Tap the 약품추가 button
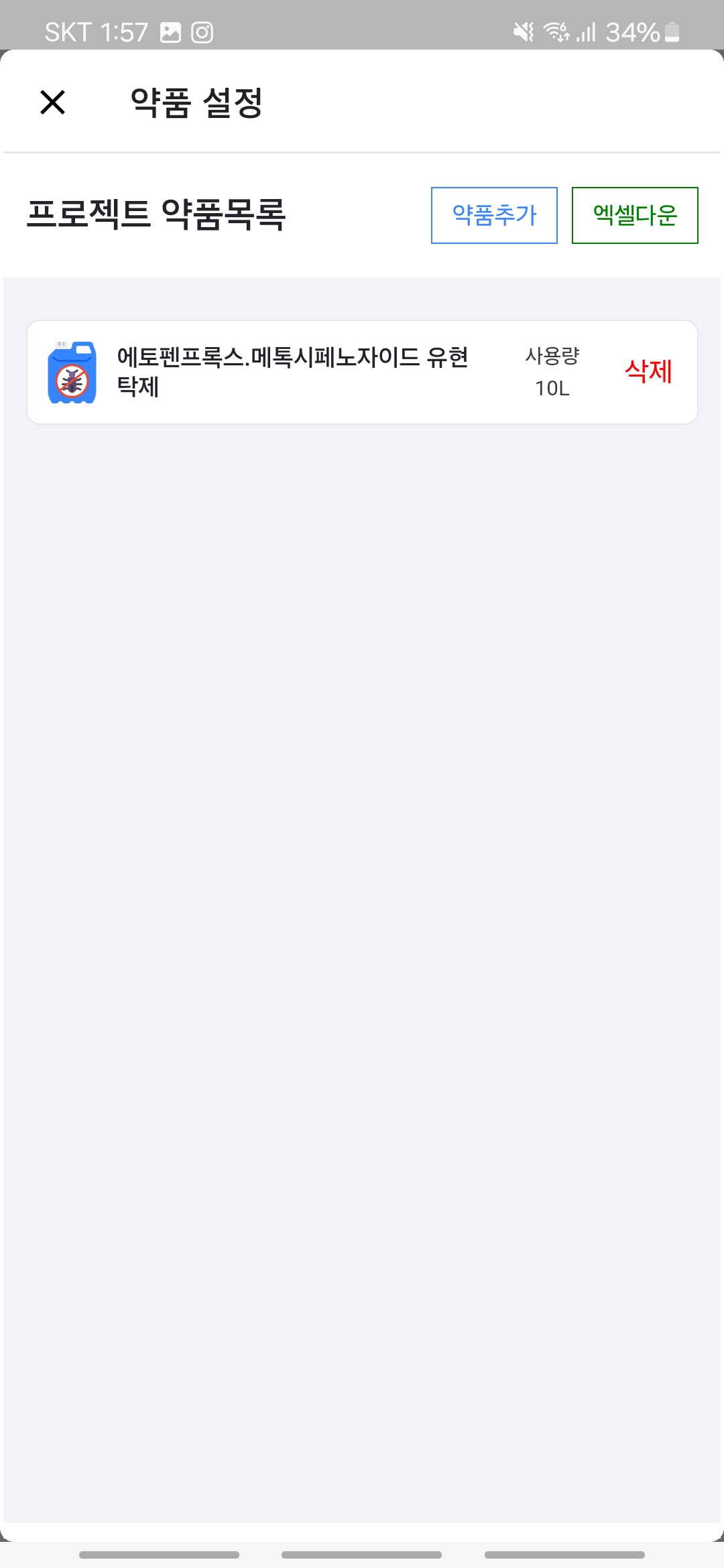The height and width of the screenshot is (1568, 724). pyautogui.click(x=494, y=215)
